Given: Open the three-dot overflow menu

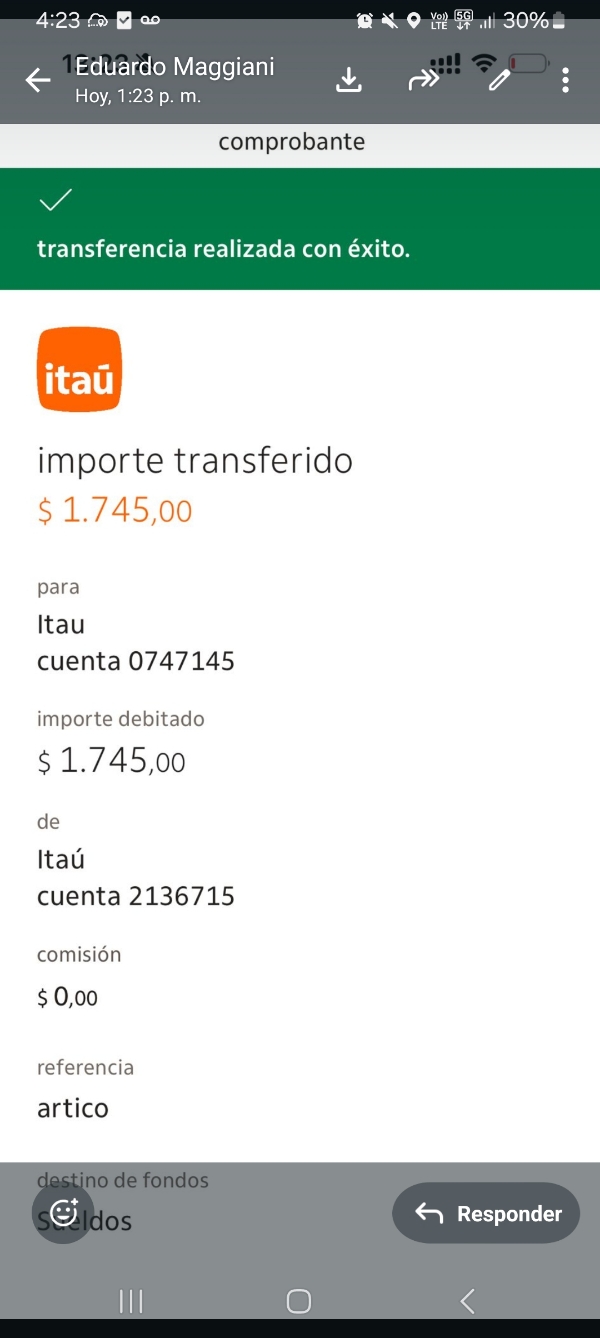Looking at the screenshot, I should coord(565,81).
